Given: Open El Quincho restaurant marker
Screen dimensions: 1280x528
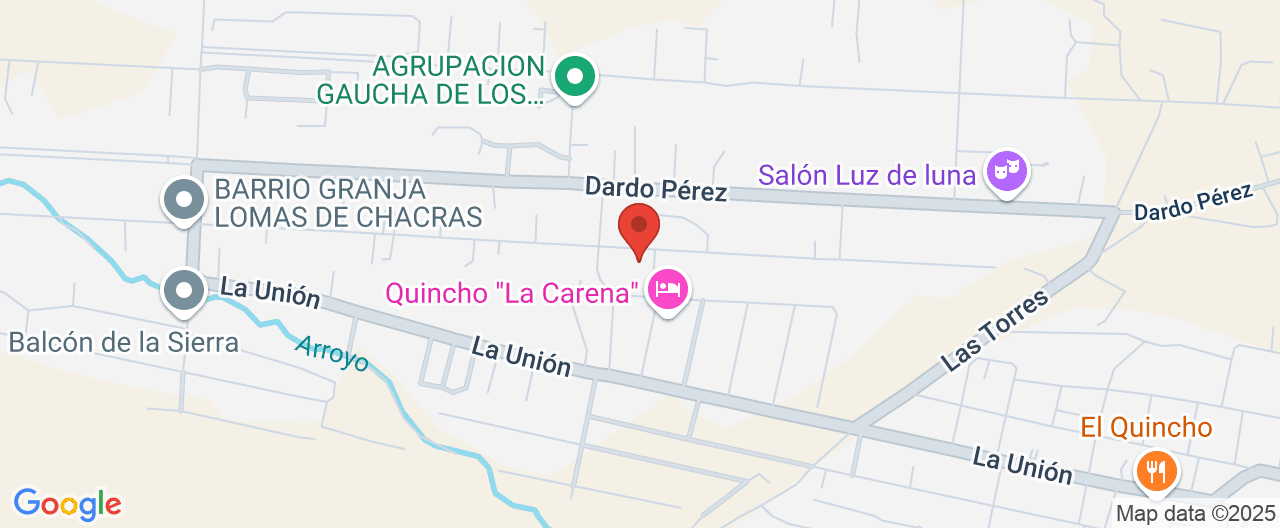Looking at the screenshot, I should tap(1156, 470).
